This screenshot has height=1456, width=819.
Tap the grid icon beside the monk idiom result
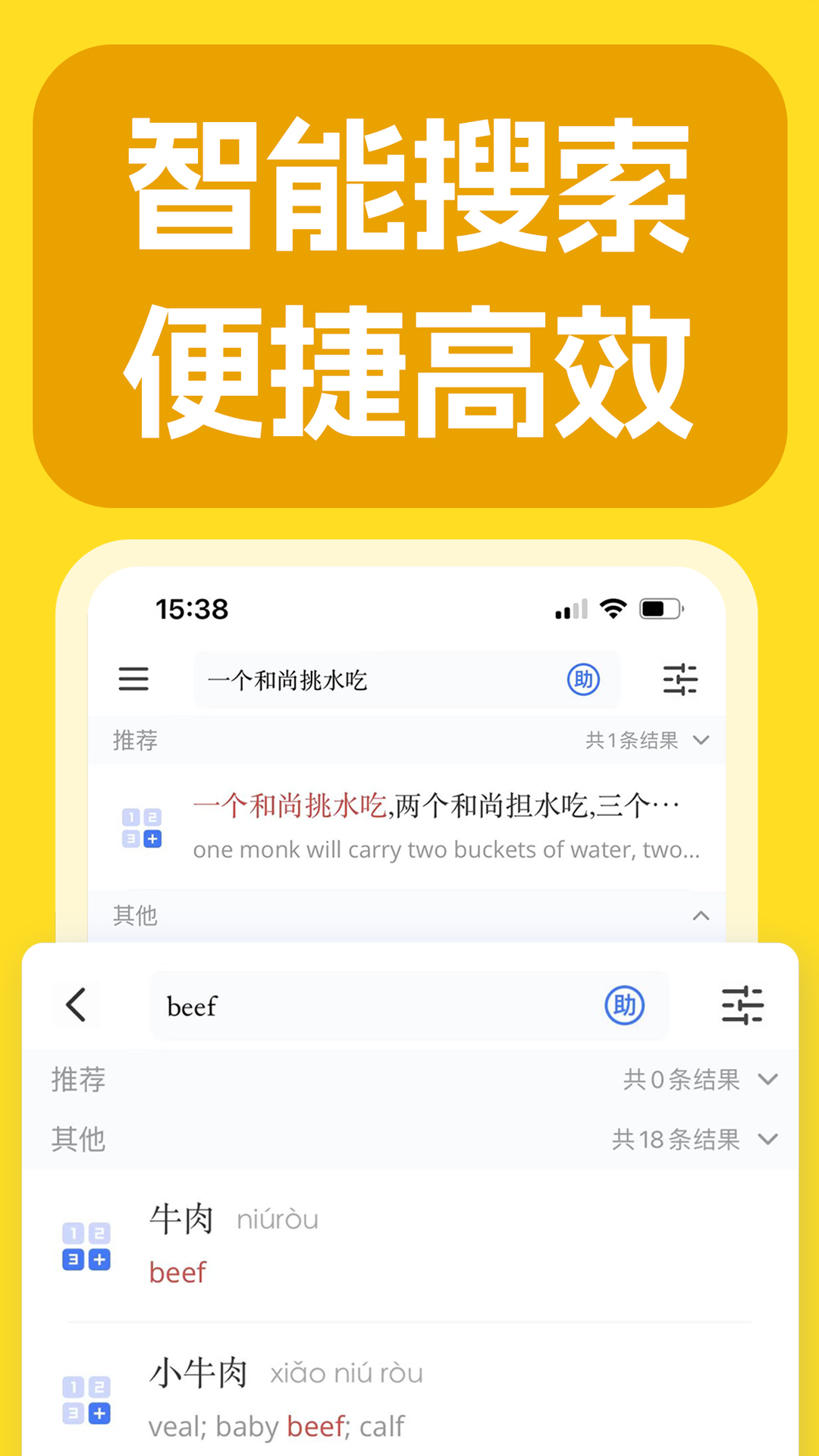140,827
